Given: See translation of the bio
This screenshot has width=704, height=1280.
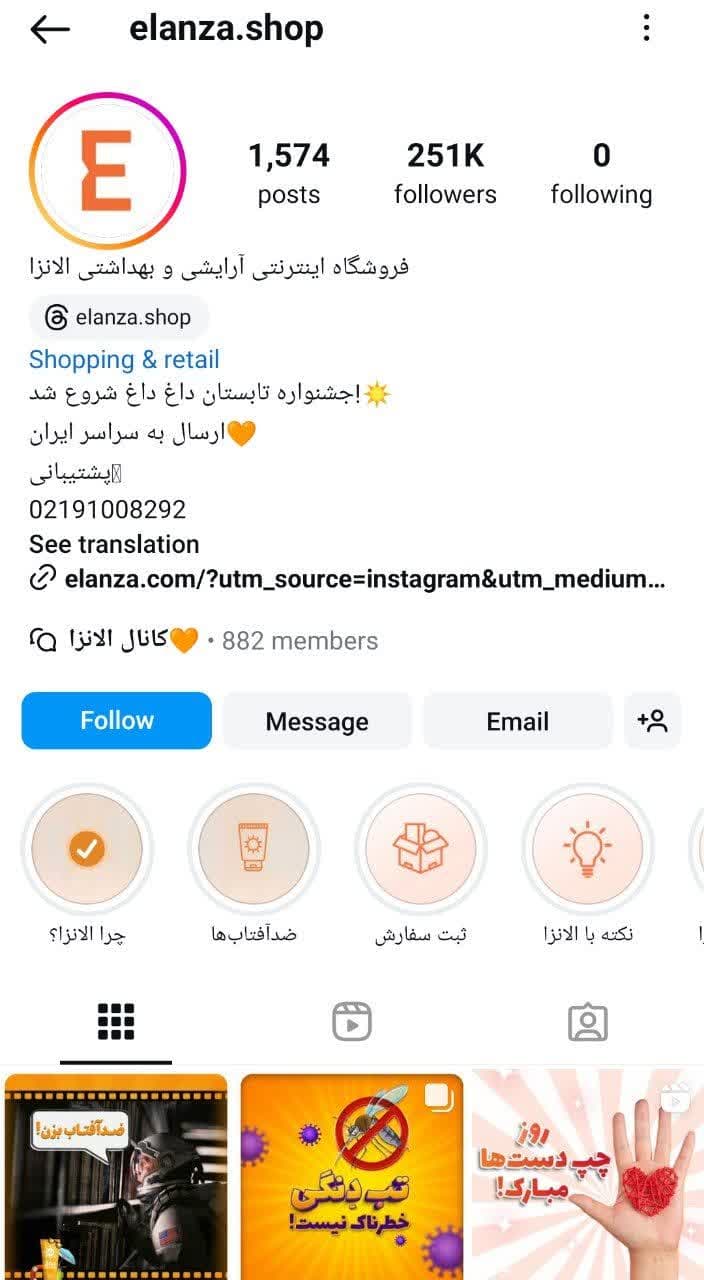Looking at the screenshot, I should pyautogui.click(x=114, y=544).
